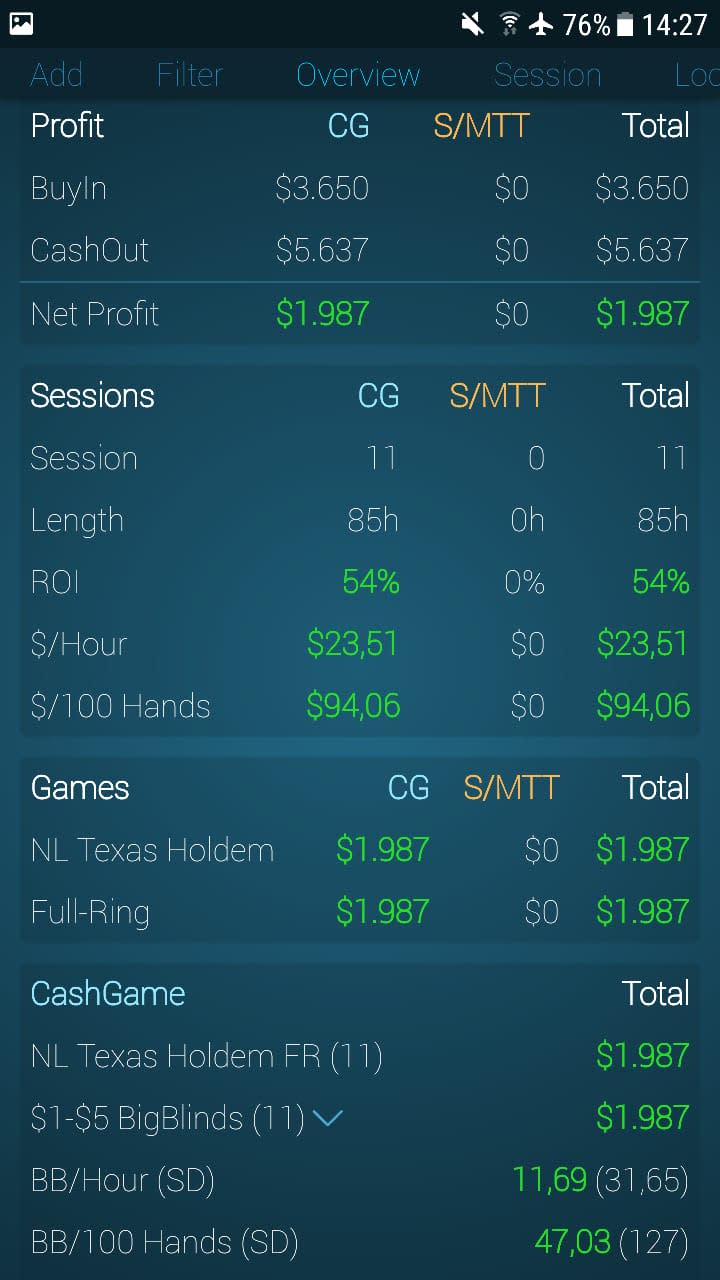
Task: Go to the Session tab
Action: coord(548,75)
